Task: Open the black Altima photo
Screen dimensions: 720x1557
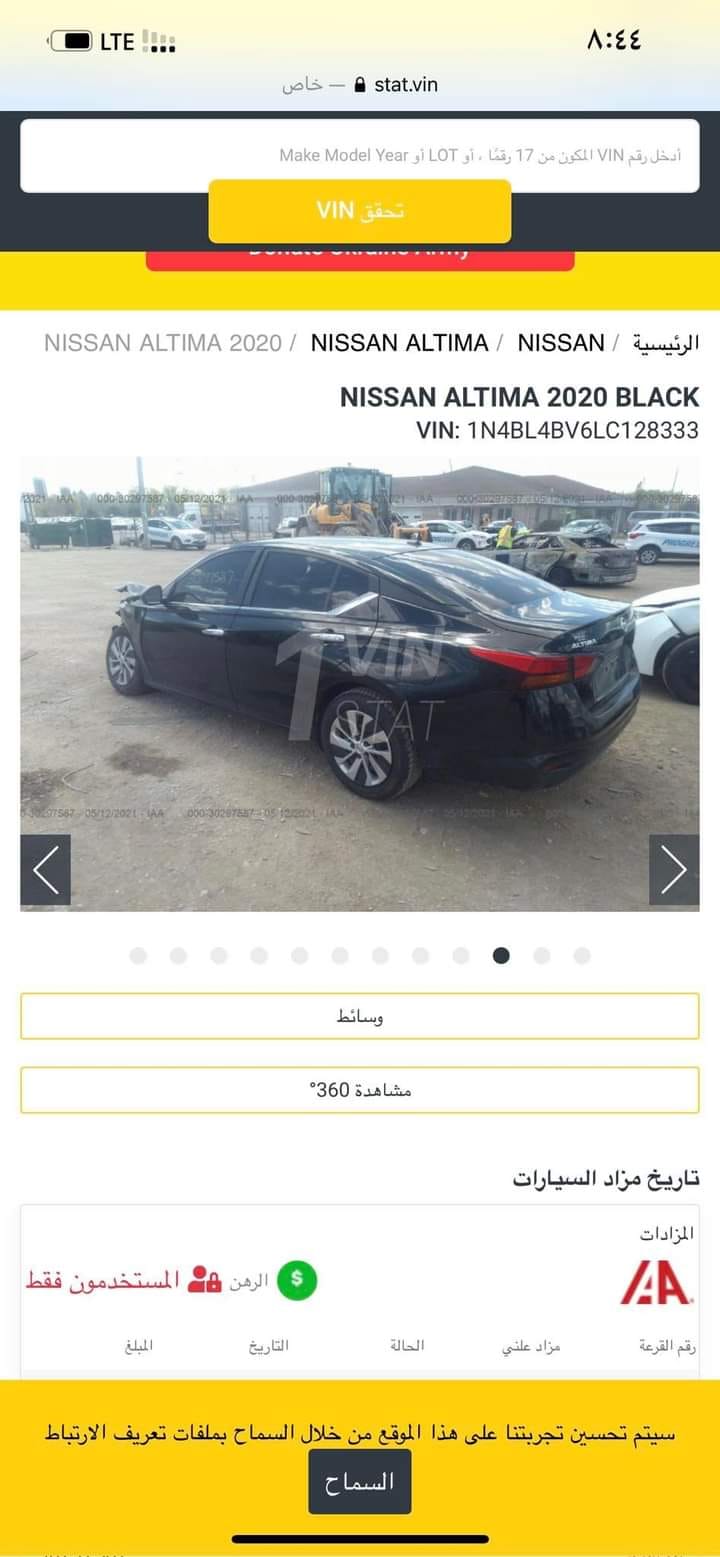Action: click(360, 683)
